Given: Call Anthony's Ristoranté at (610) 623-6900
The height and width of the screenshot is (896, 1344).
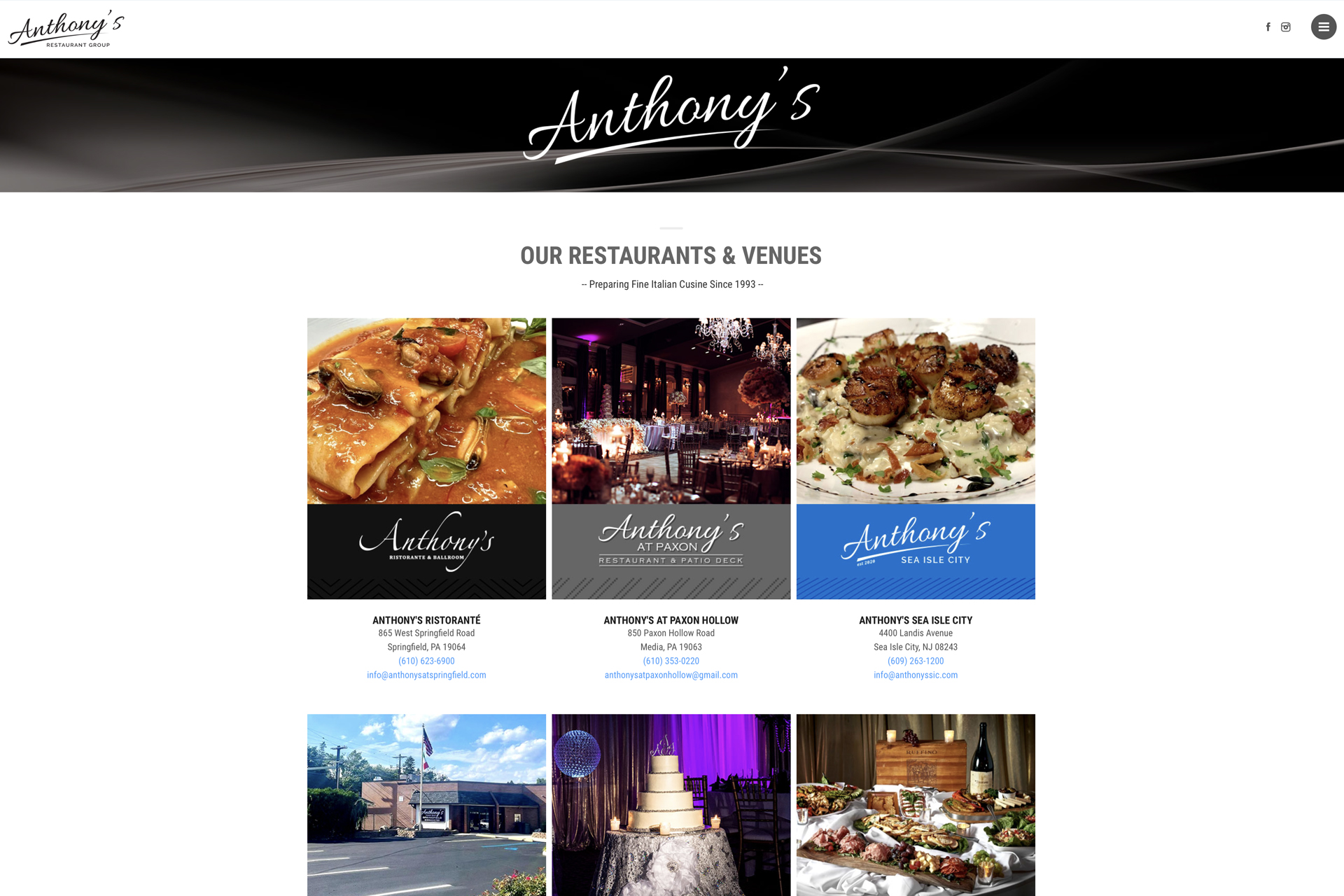Looking at the screenshot, I should coord(426,661).
